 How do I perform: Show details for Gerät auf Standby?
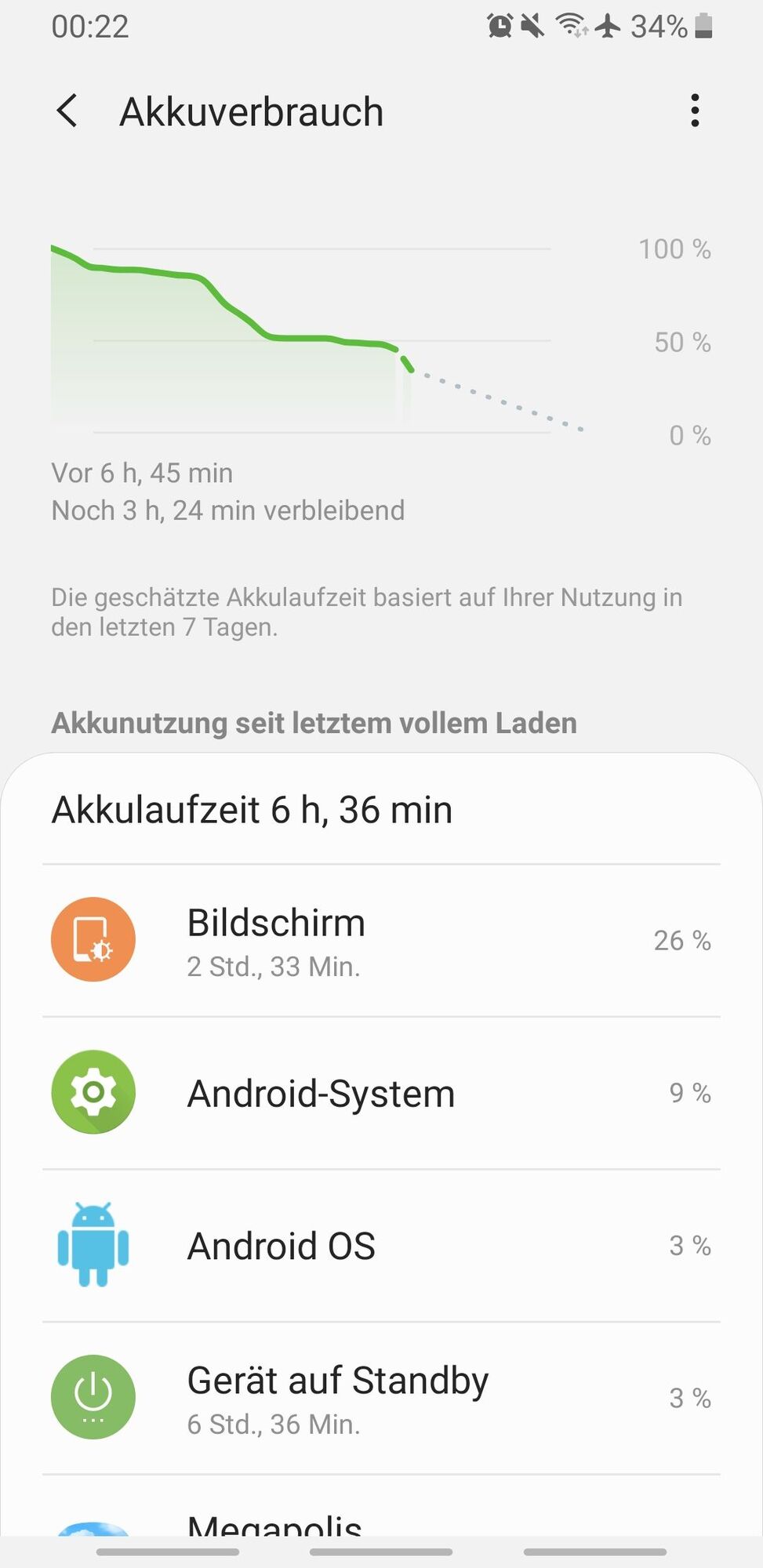[x=381, y=1398]
